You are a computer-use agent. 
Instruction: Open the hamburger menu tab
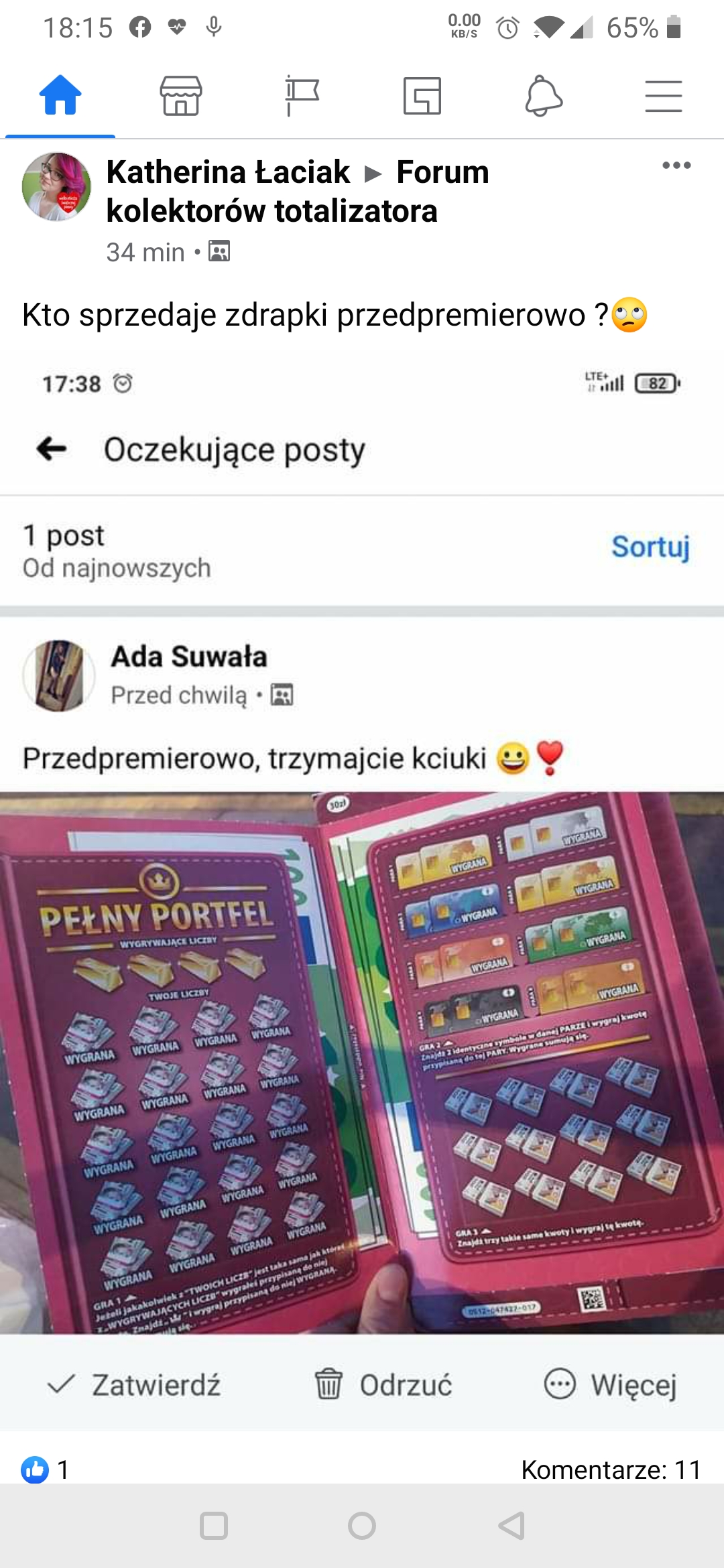(x=664, y=96)
